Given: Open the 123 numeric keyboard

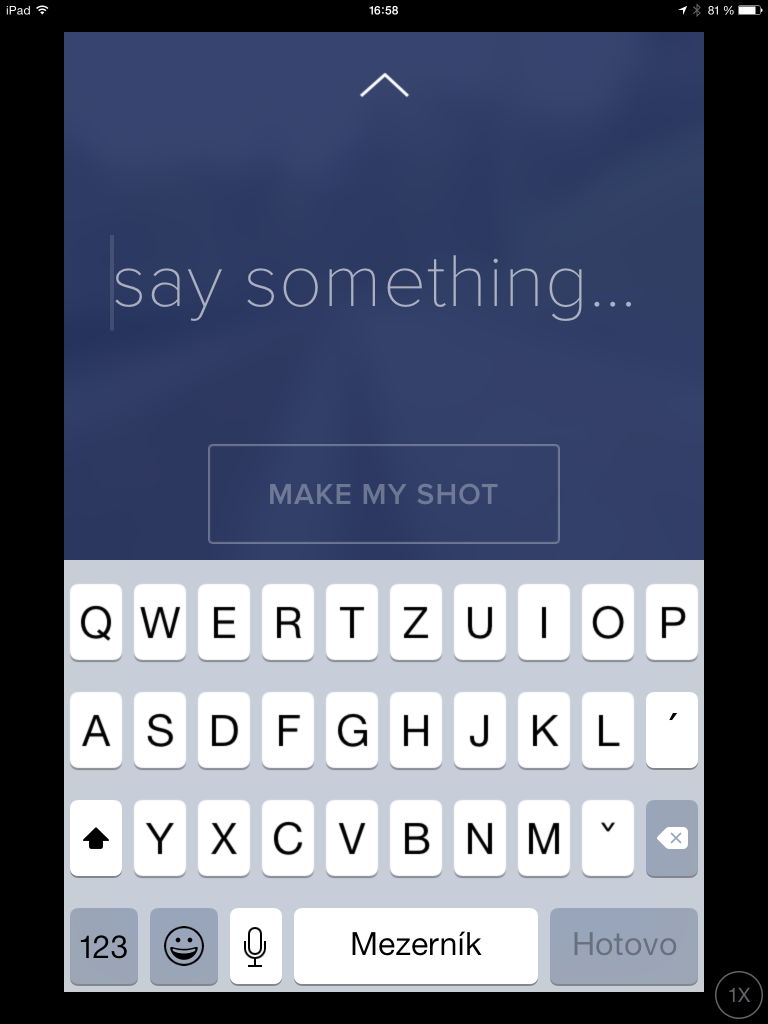Looking at the screenshot, I should click(x=104, y=945).
